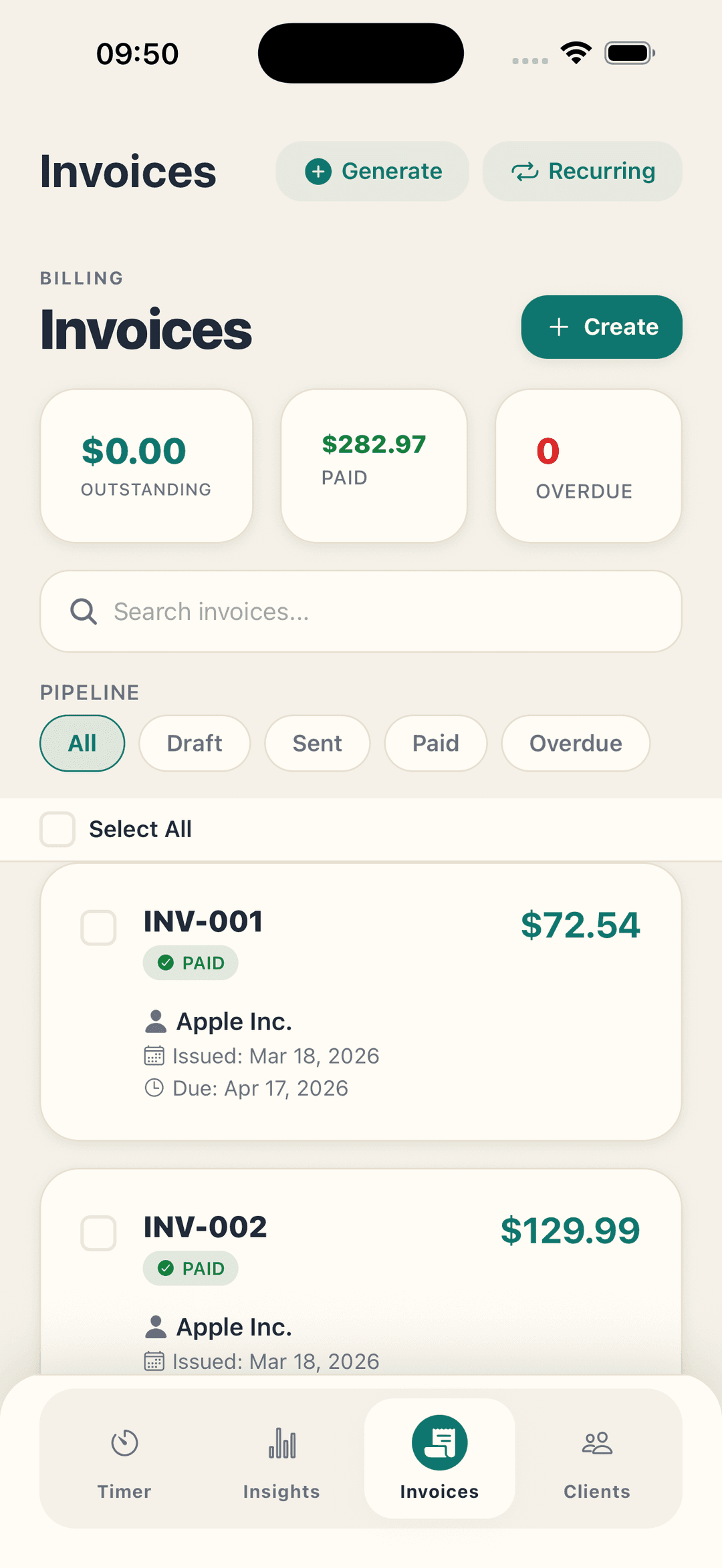
Task: Filter invoices by Draft status
Action: coord(194,743)
